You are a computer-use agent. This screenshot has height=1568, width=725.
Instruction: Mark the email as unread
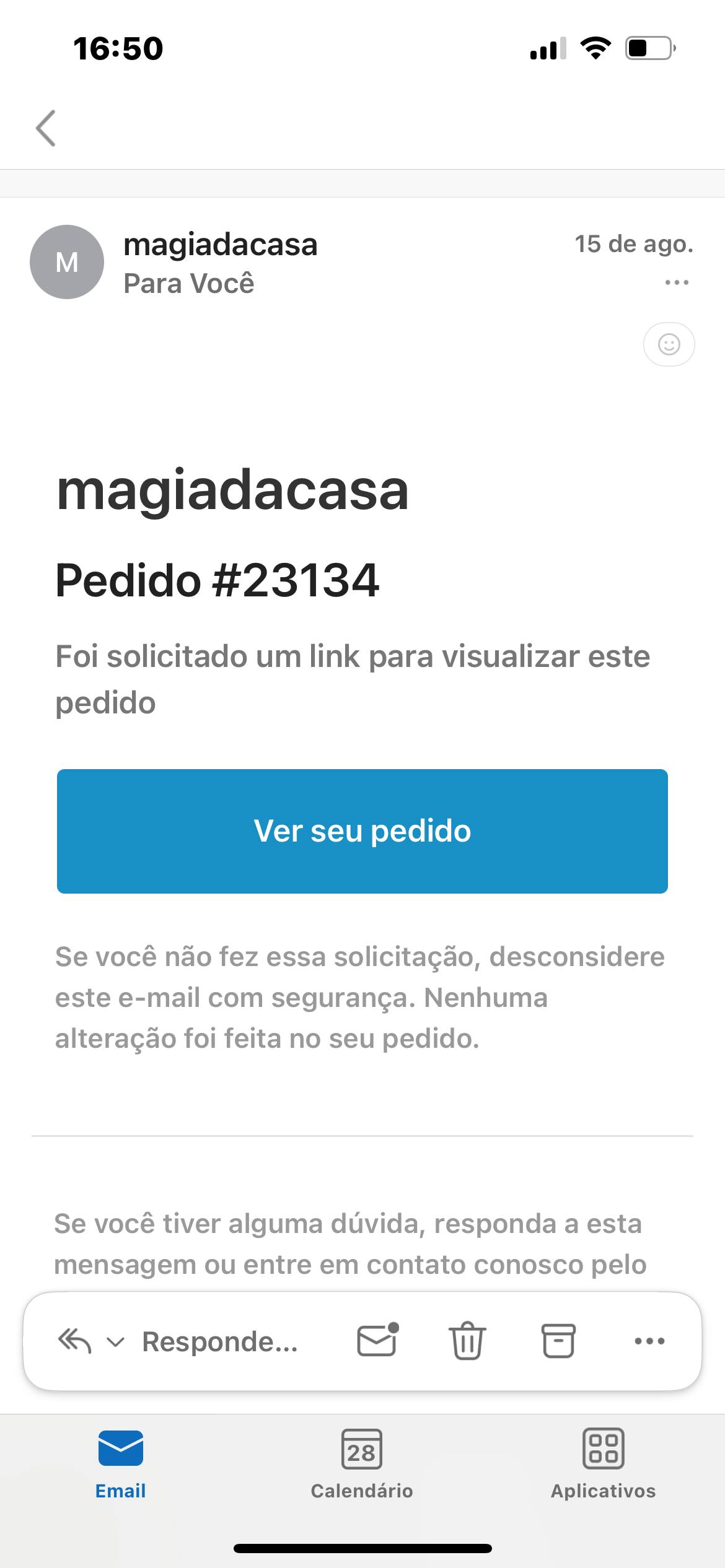[377, 1341]
